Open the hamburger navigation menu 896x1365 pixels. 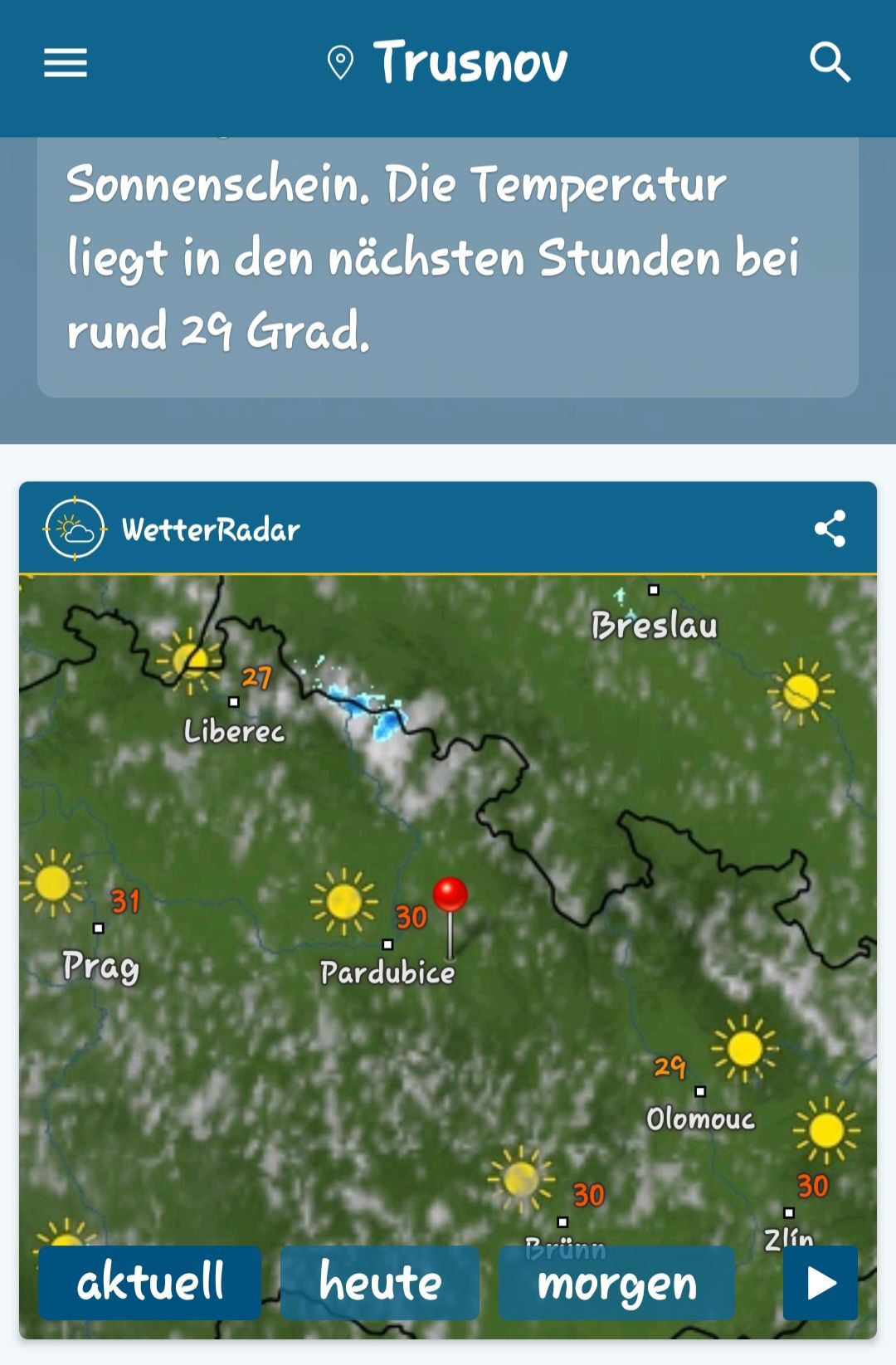pos(66,63)
